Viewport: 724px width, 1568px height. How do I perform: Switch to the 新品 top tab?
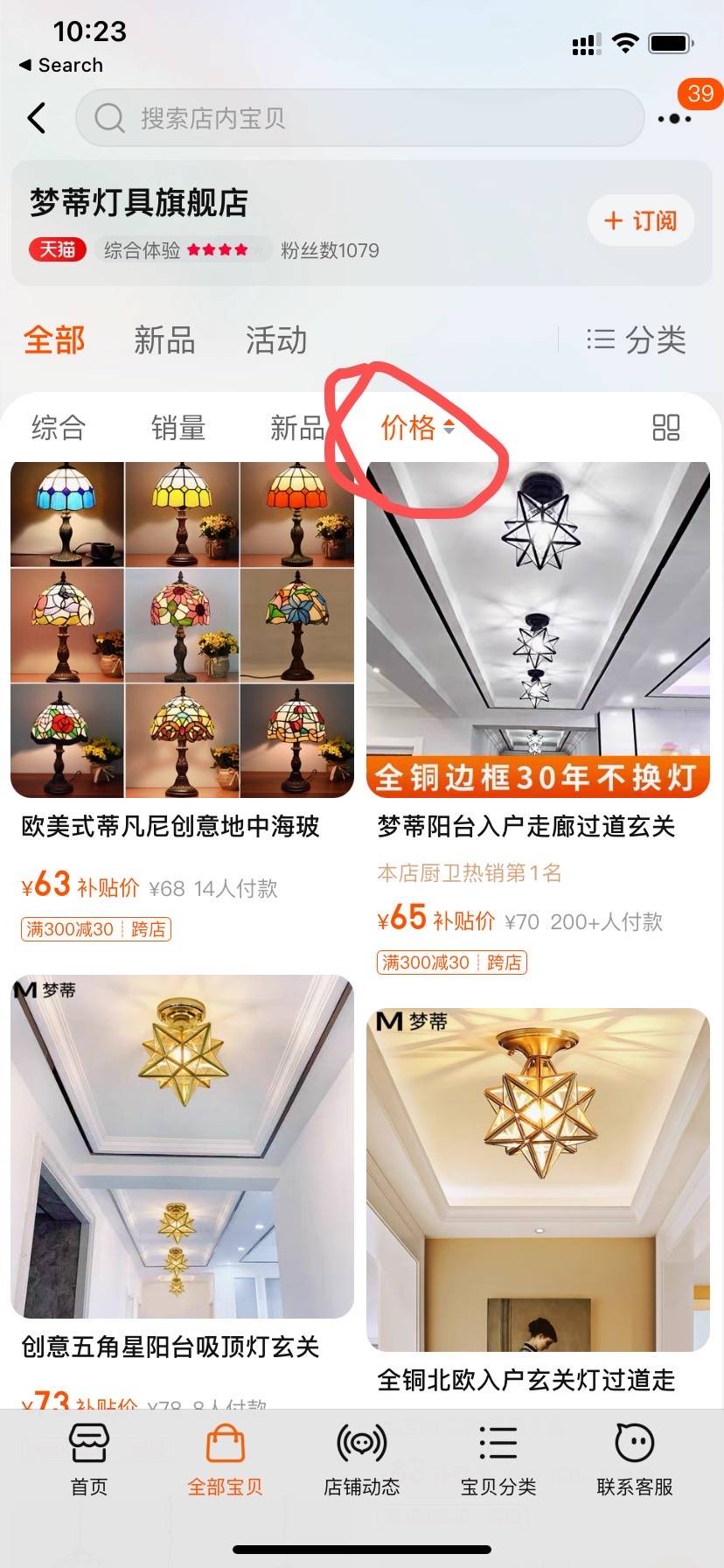coord(164,340)
